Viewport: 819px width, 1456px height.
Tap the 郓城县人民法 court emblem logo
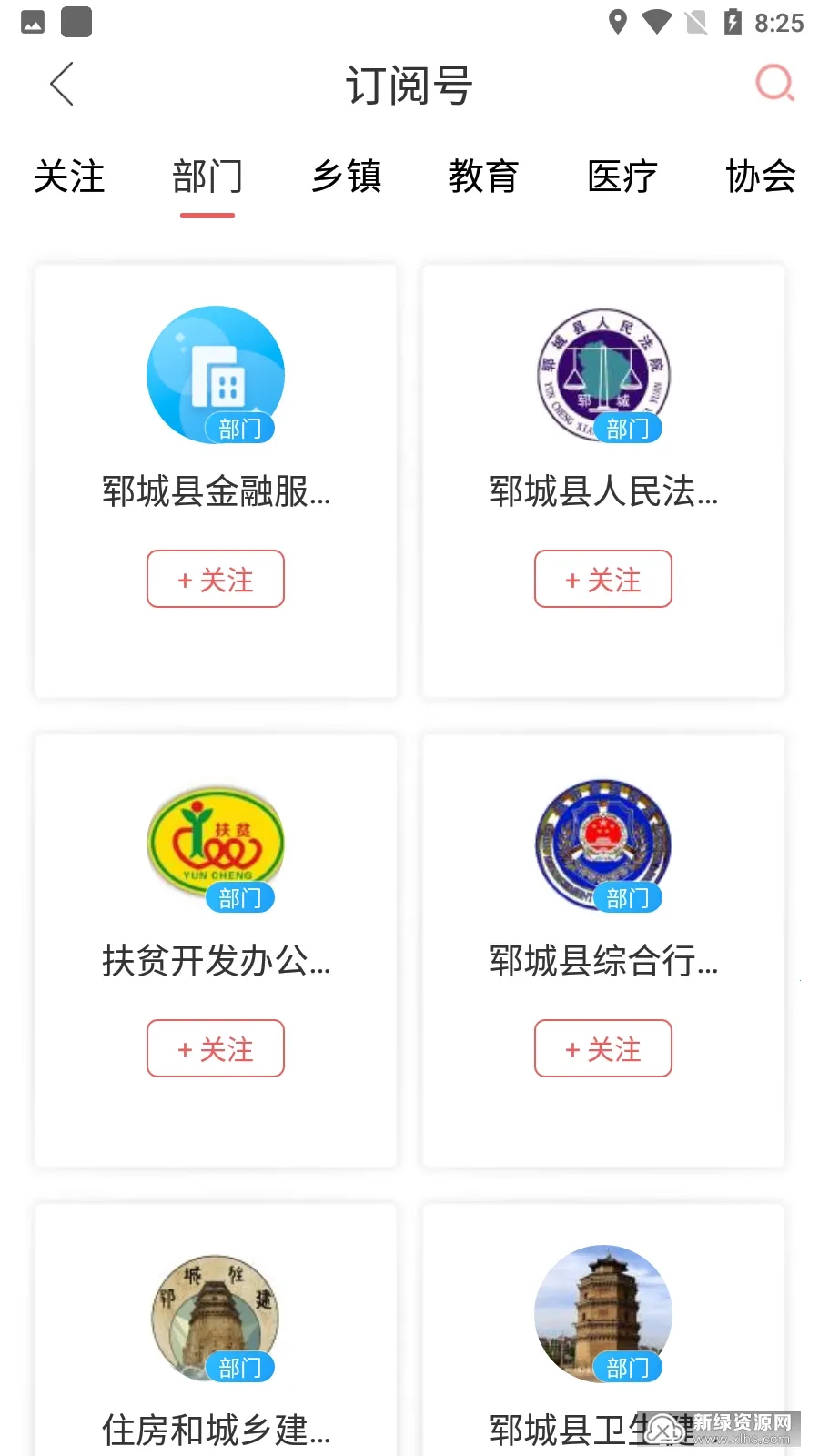click(x=602, y=374)
